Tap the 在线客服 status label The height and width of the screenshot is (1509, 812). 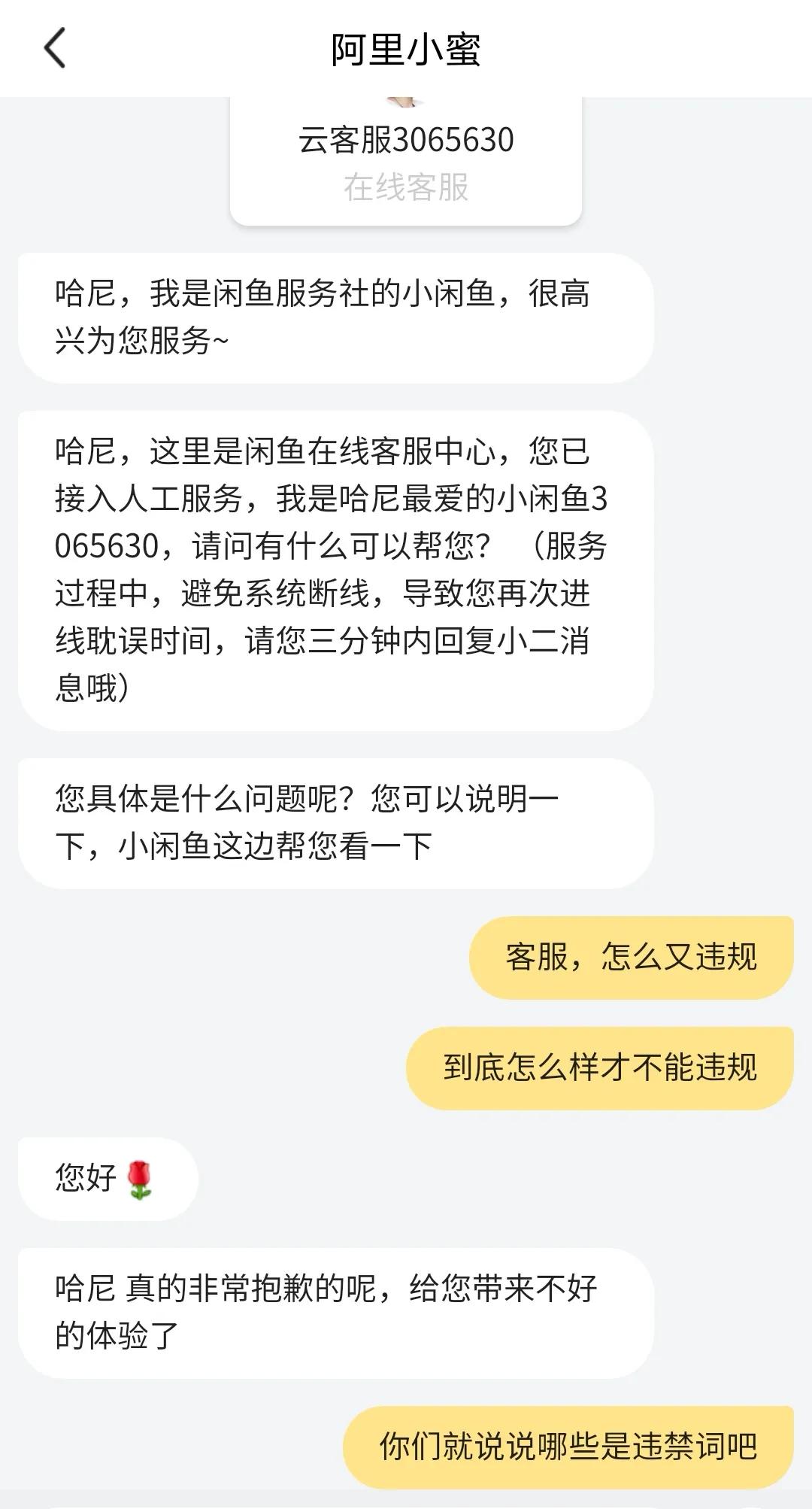406,188
